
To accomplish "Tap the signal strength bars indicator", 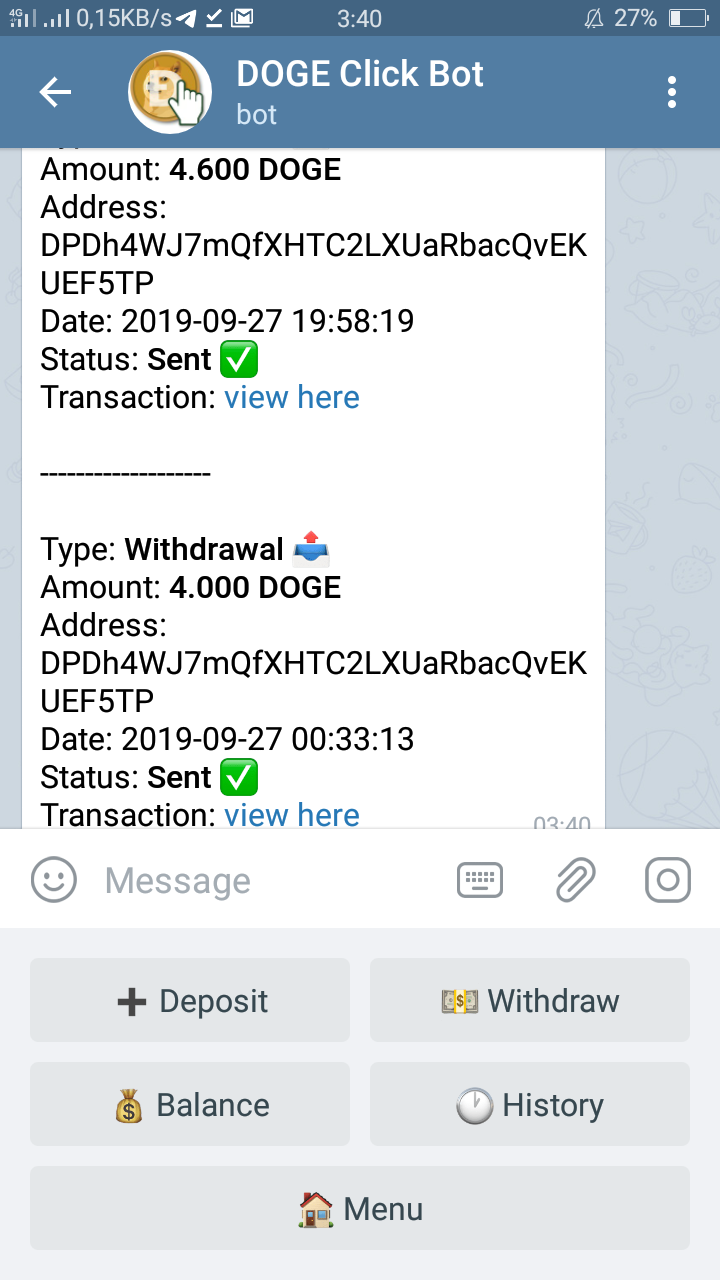I will tap(40, 17).
